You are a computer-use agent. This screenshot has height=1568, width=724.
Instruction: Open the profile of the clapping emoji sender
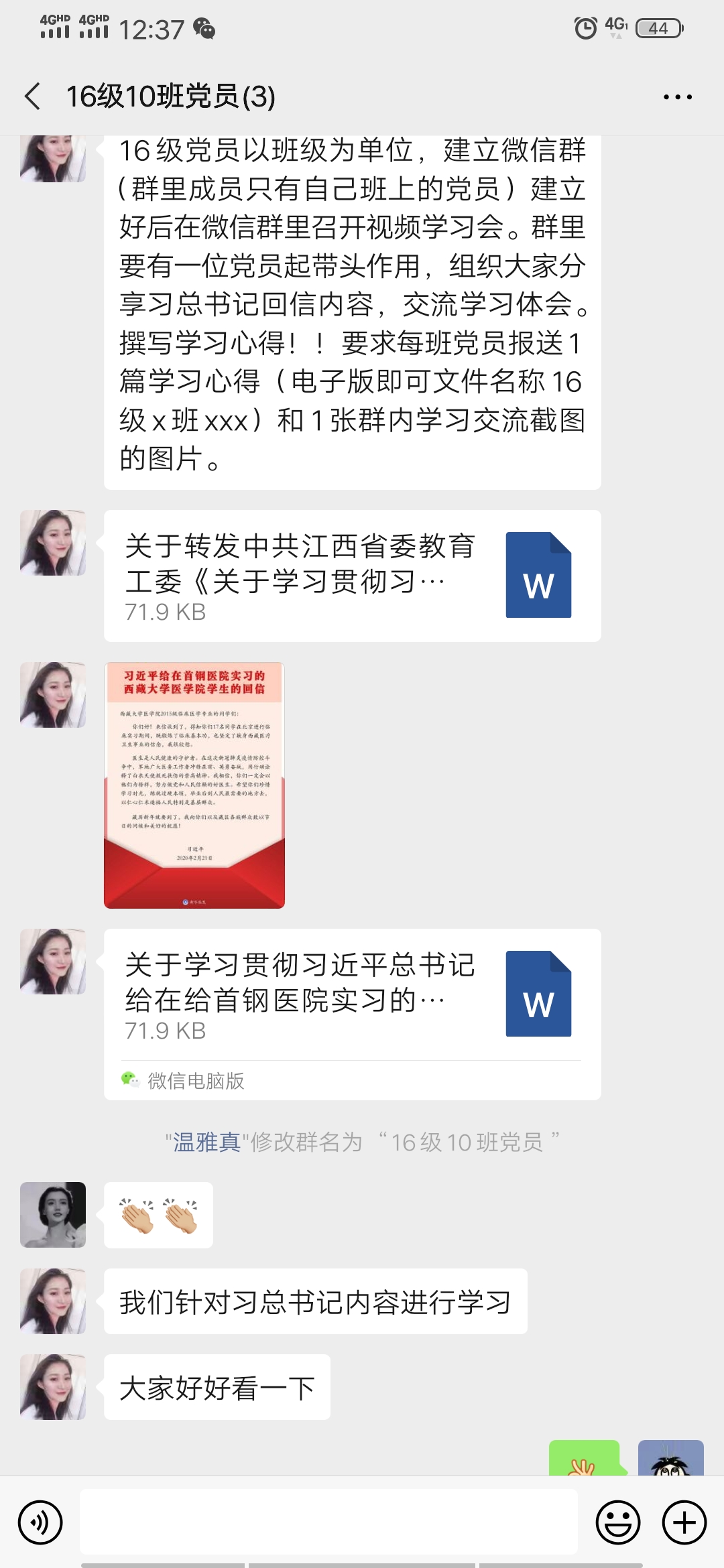(x=53, y=1215)
